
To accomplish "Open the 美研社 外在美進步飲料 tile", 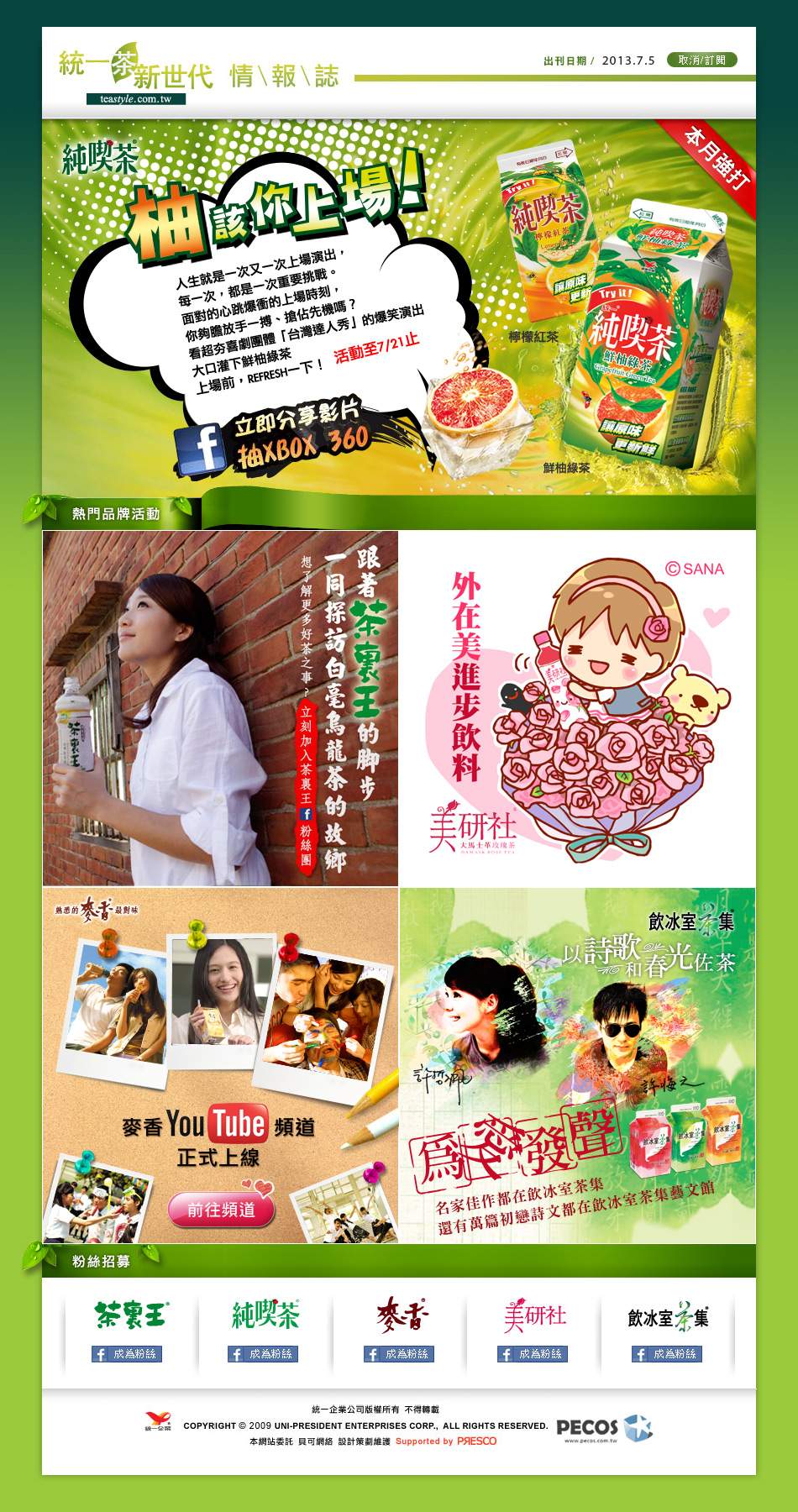I will (577, 707).
